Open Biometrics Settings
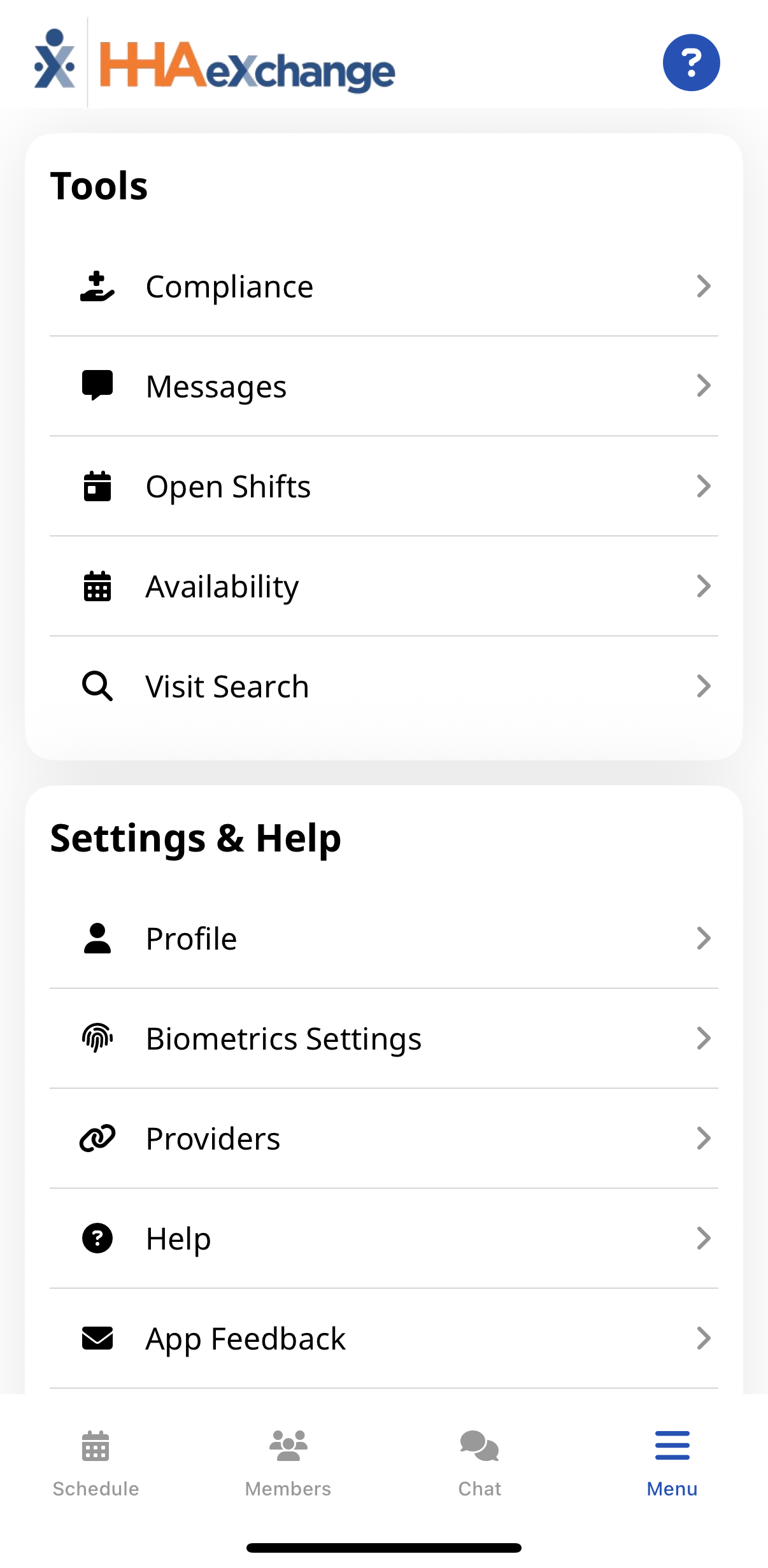 (383, 1039)
